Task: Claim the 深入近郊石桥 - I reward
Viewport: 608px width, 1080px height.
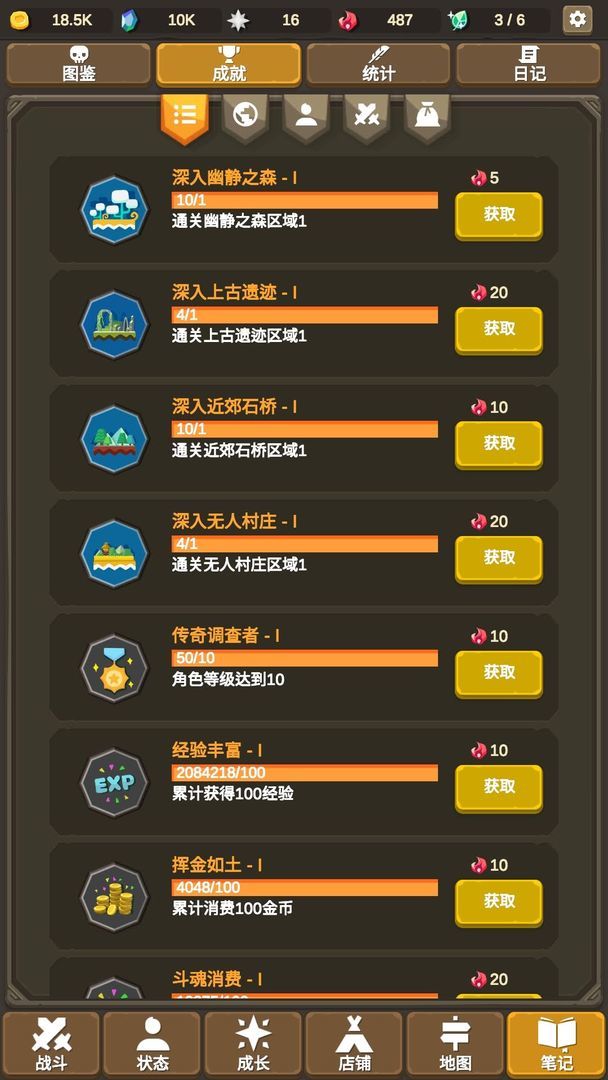Action: coord(499,443)
